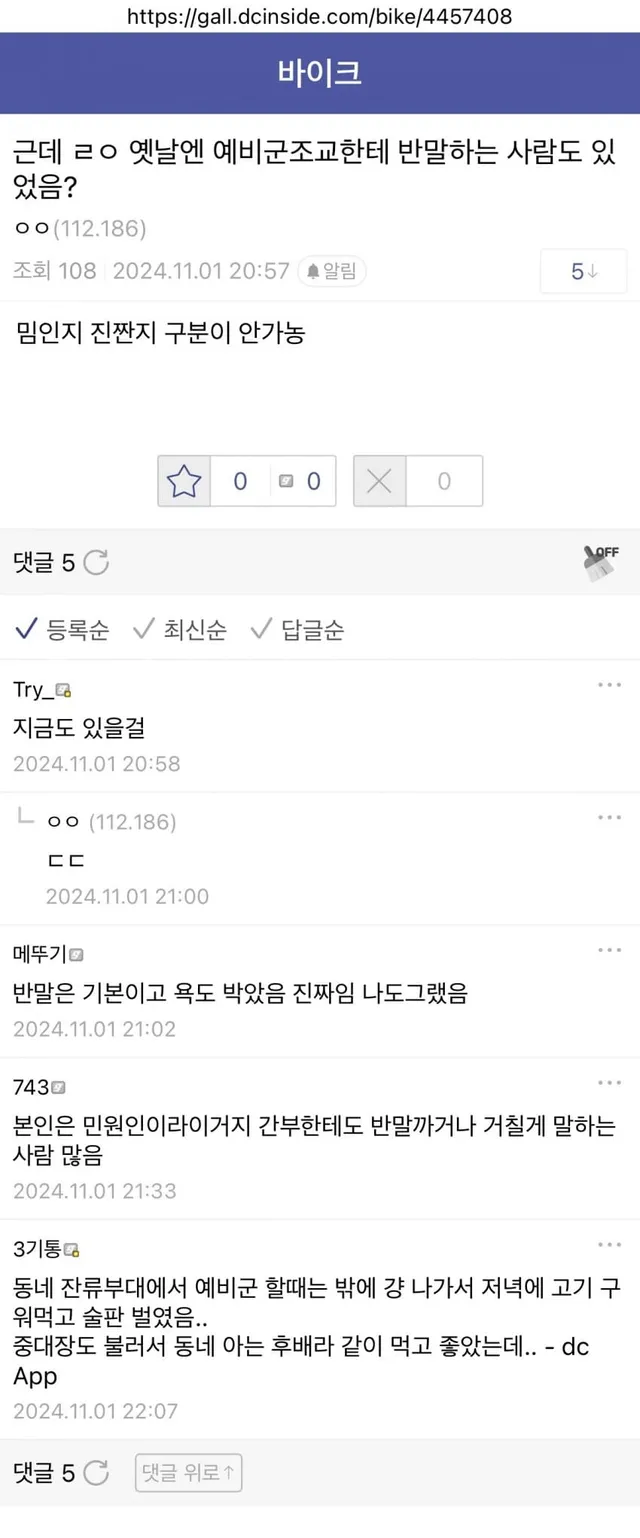This screenshot has width=640, height=1538.
Task: Refresh comments beside the bottom 댓글 5
Action: (x=97, y=1472)
